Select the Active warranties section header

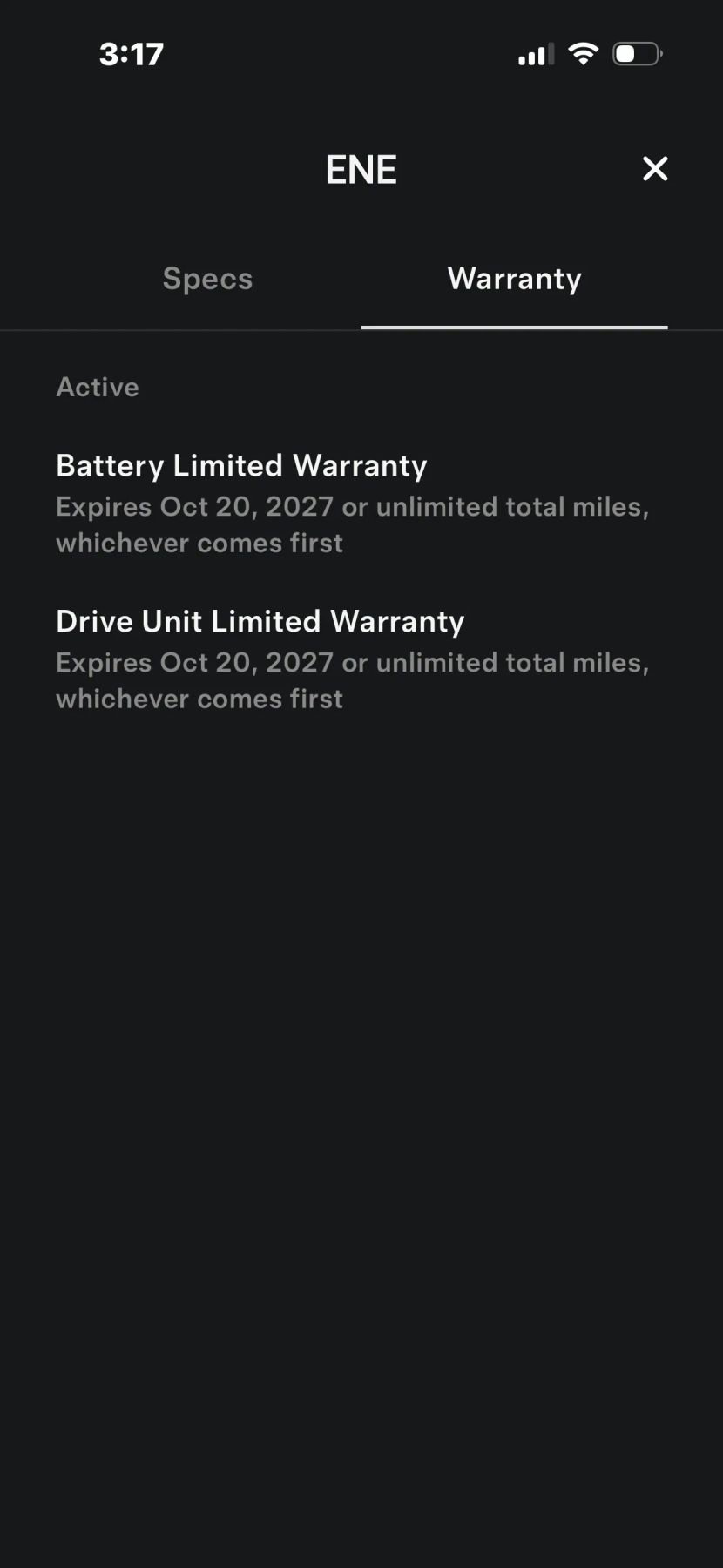click(98, 387)
